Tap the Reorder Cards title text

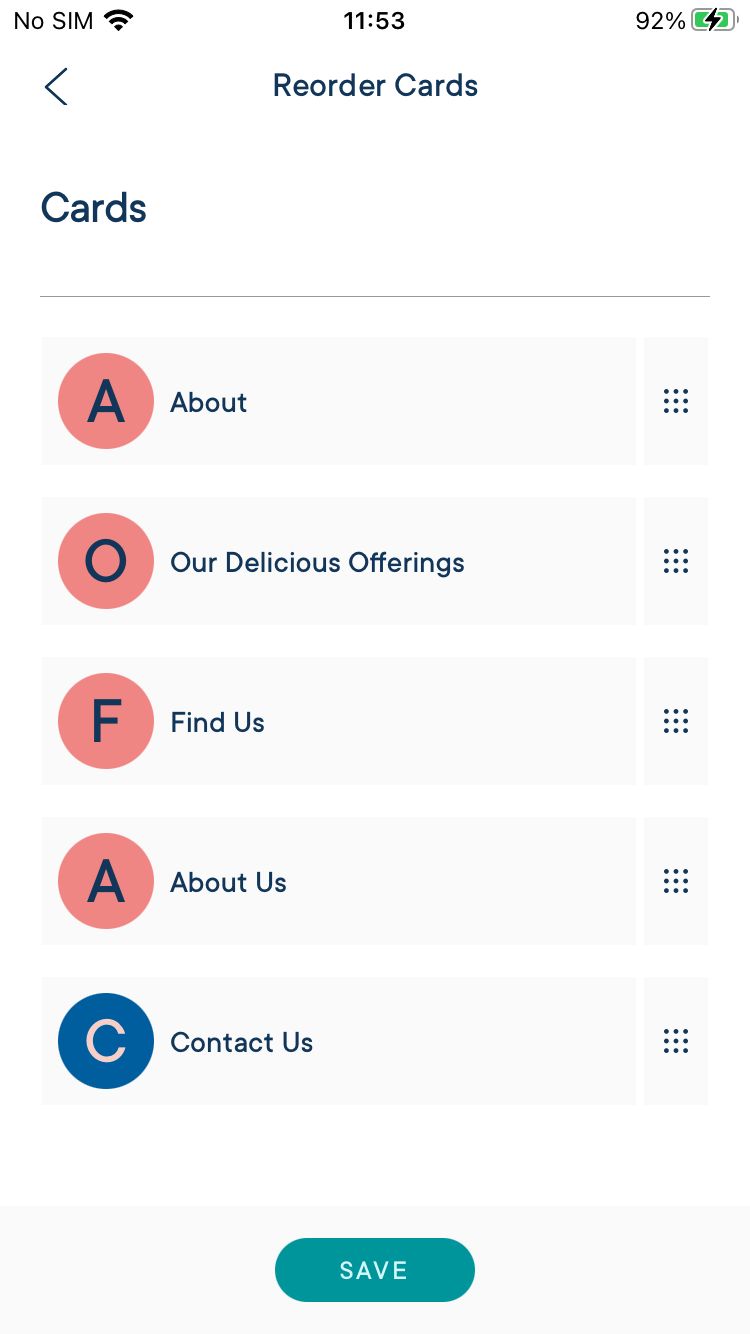click(375, 86)
